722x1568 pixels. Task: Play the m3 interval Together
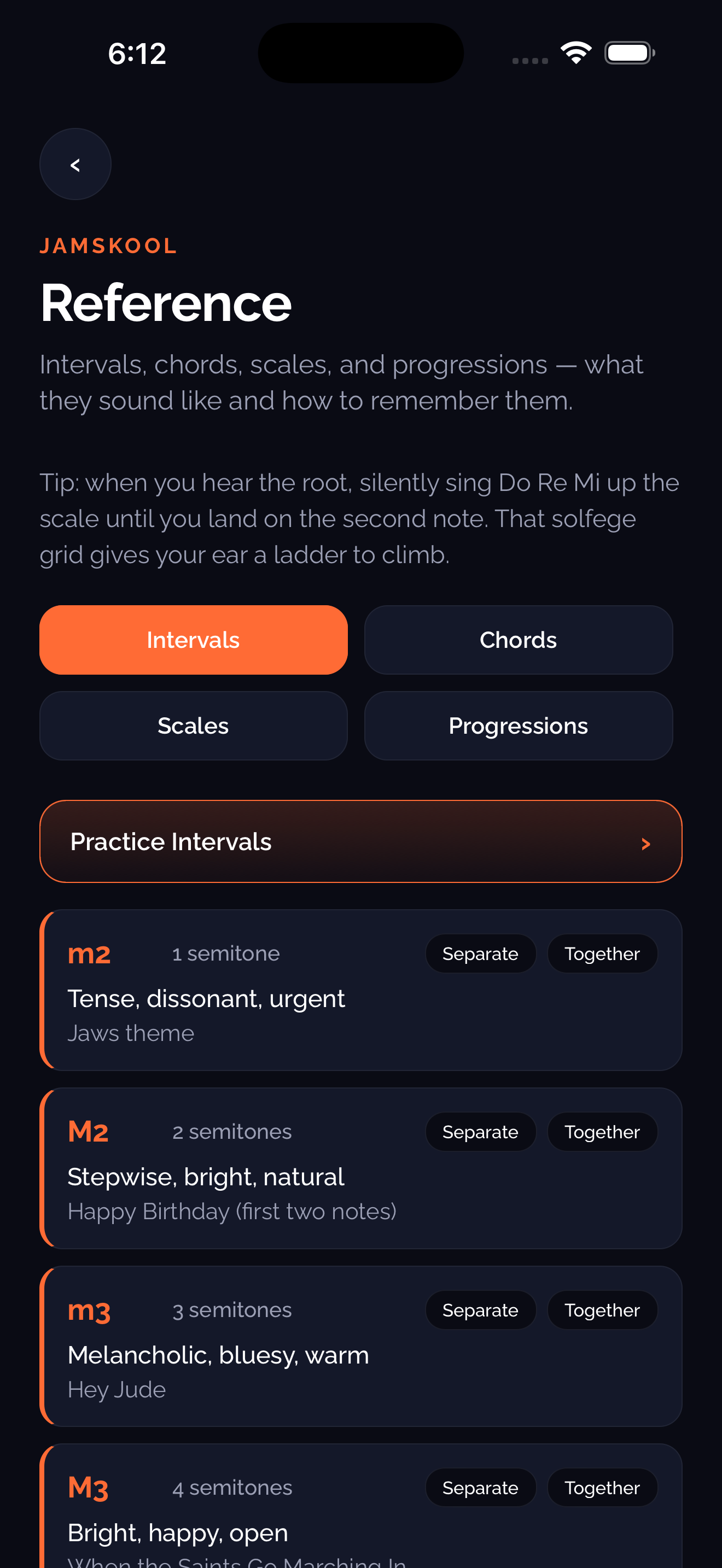602,1310
